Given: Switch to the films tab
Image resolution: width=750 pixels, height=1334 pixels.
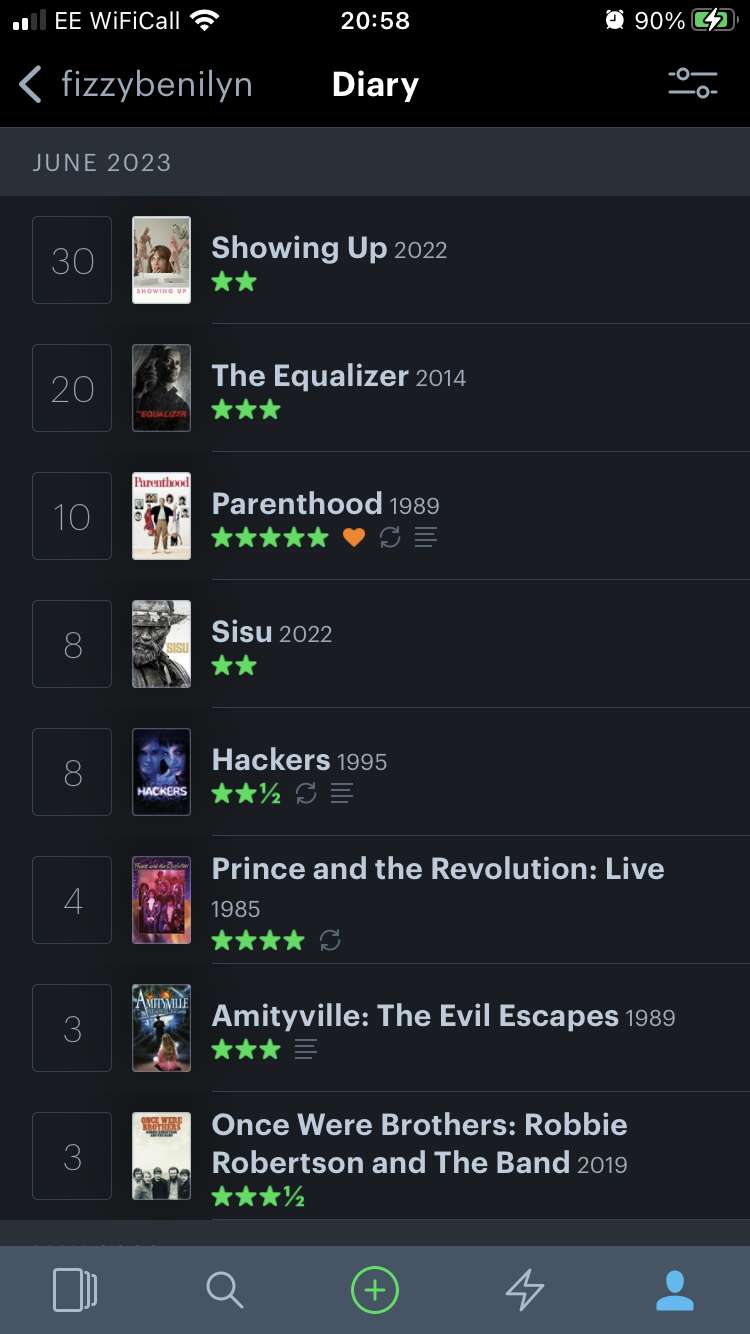Looking at the screenshot, I should click(x=75, y=1290).
